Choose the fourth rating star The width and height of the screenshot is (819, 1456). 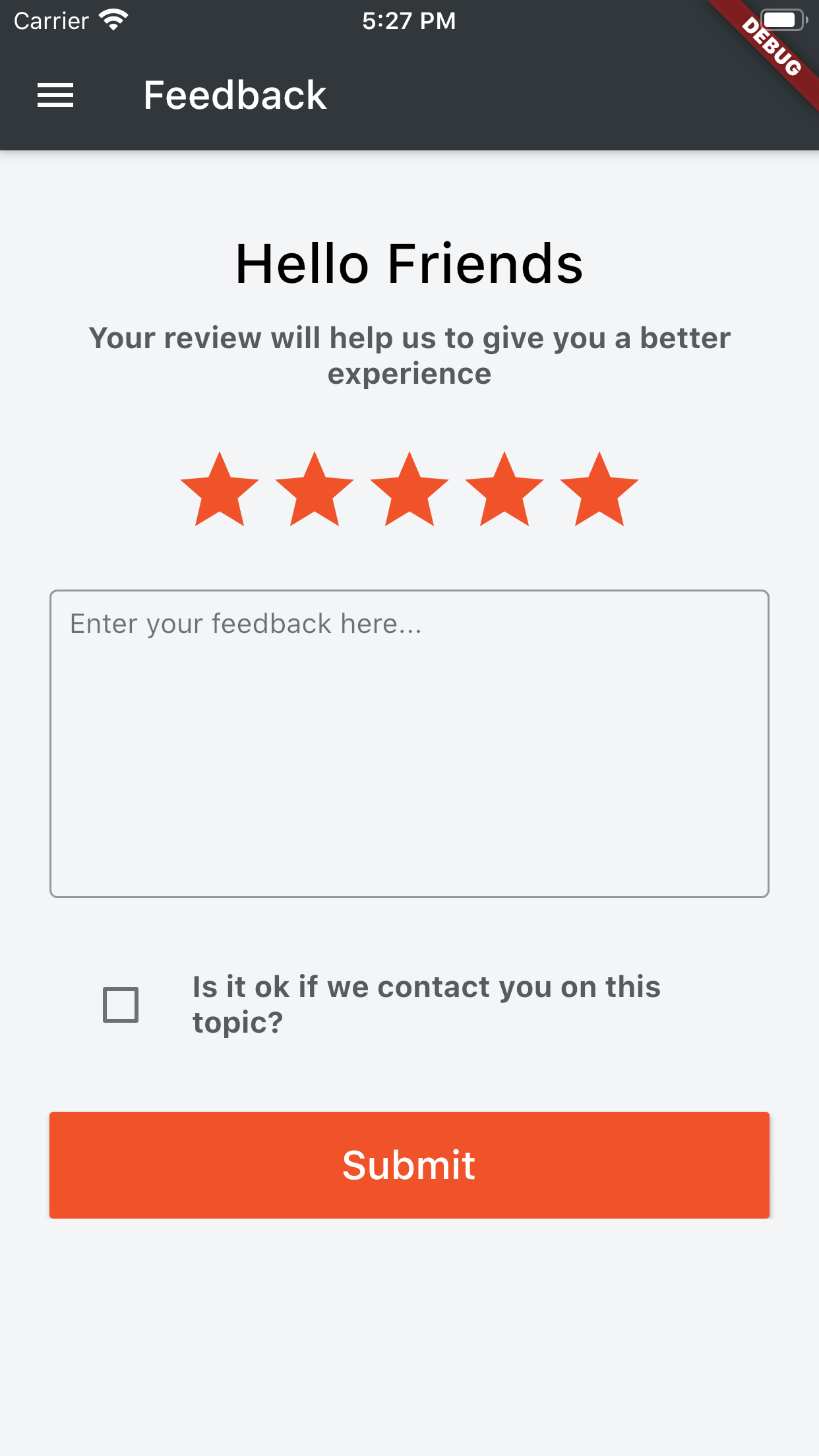coord(504,489)
